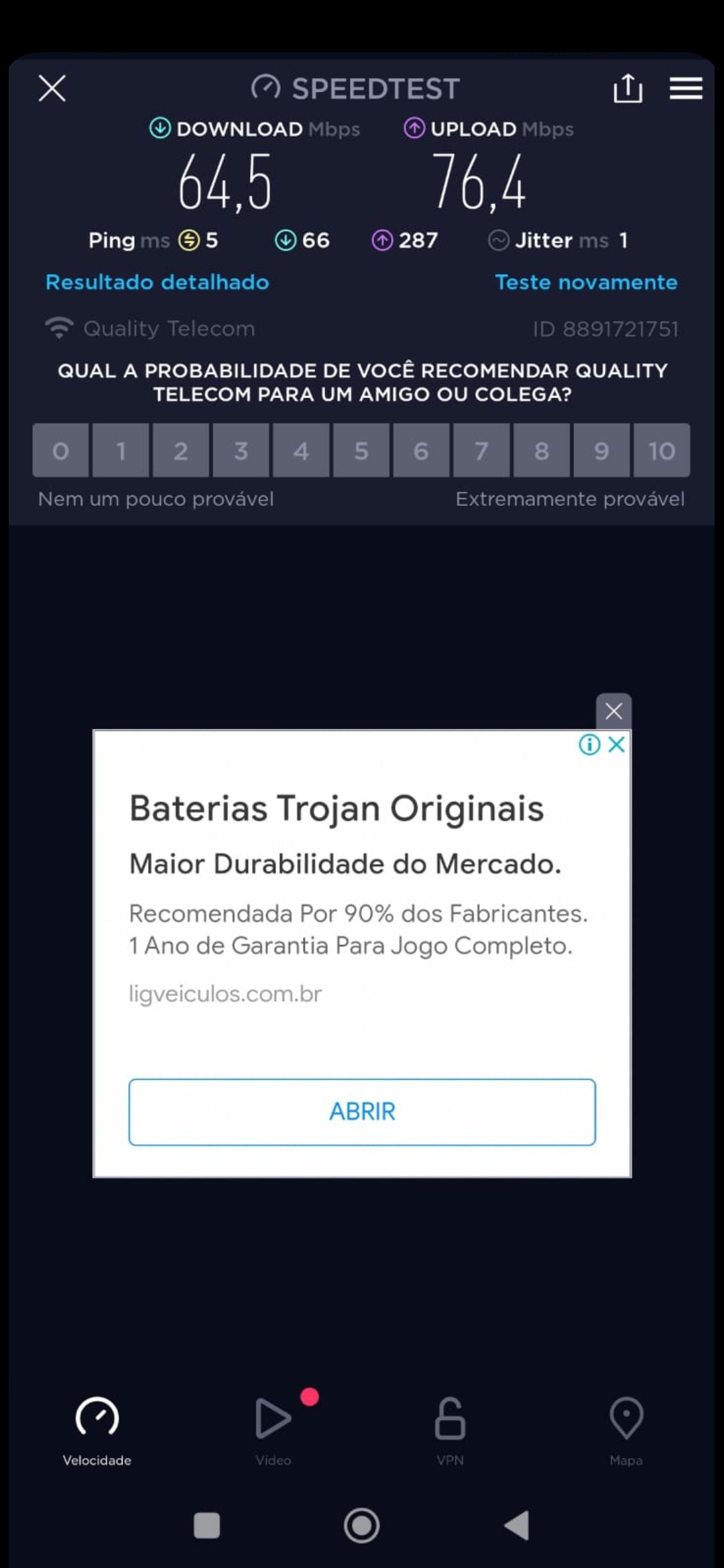724x1568 pixels.
Task: Share the speed test result
Action: [627, 88]
